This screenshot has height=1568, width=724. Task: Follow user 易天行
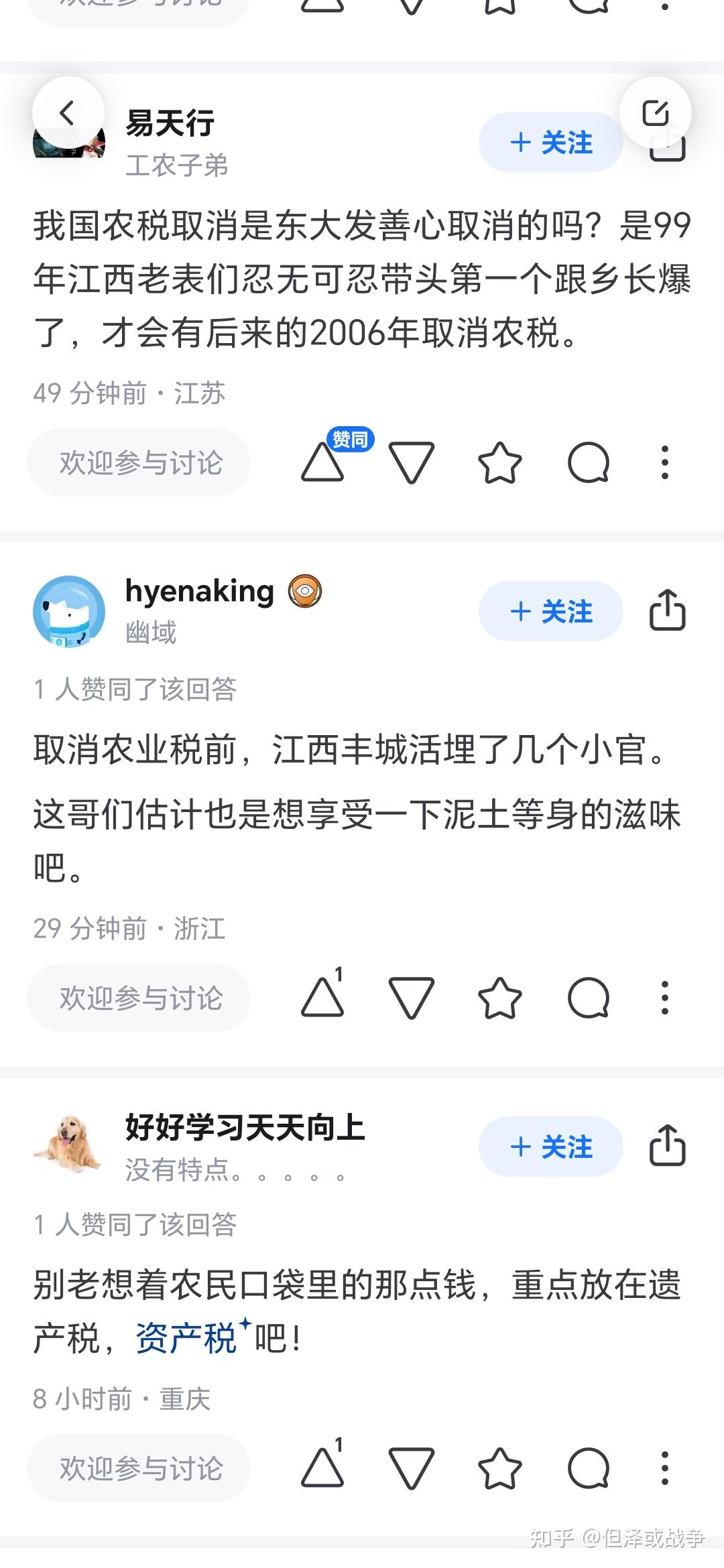[x=550, y=142]
